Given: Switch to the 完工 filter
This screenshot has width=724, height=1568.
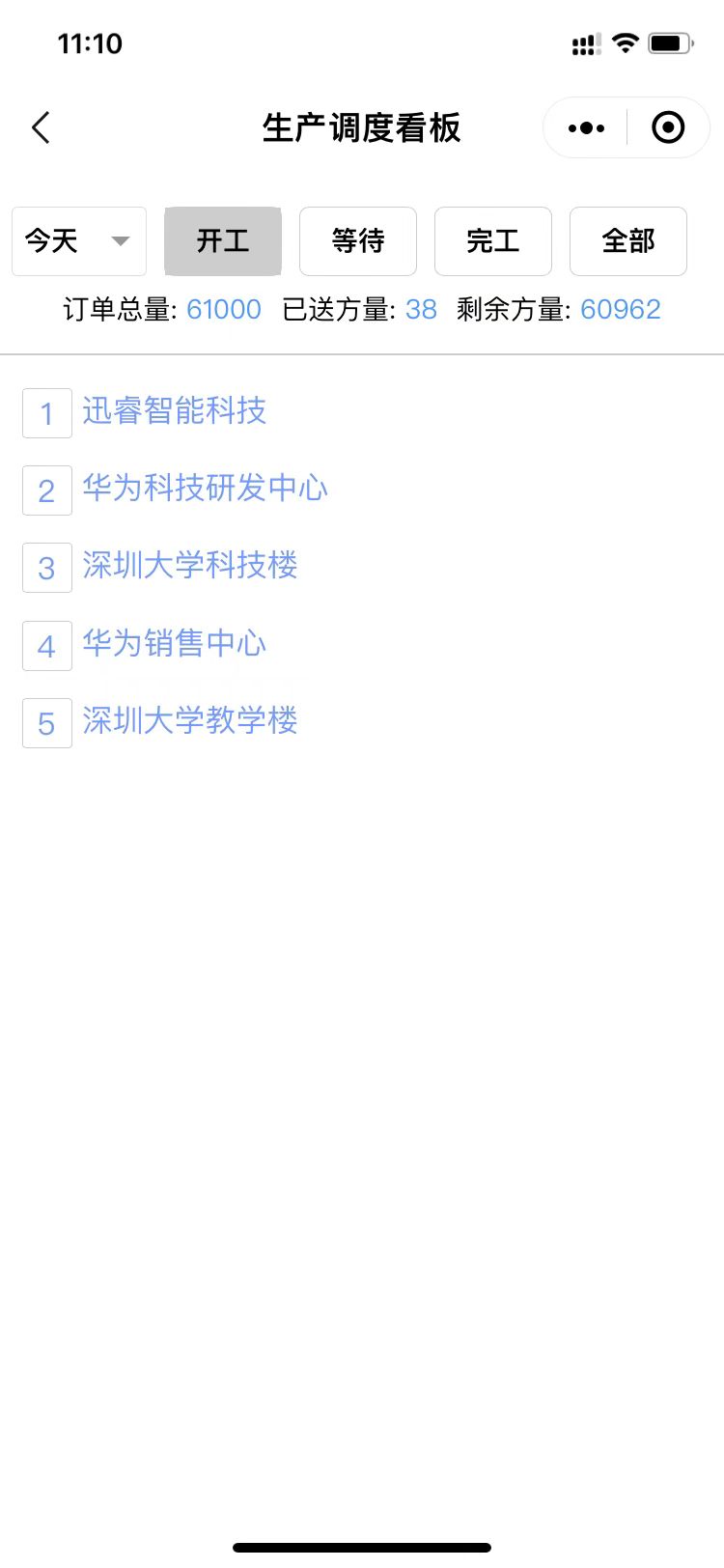Looking at the screenshot, I should click(x=493, y=241).
